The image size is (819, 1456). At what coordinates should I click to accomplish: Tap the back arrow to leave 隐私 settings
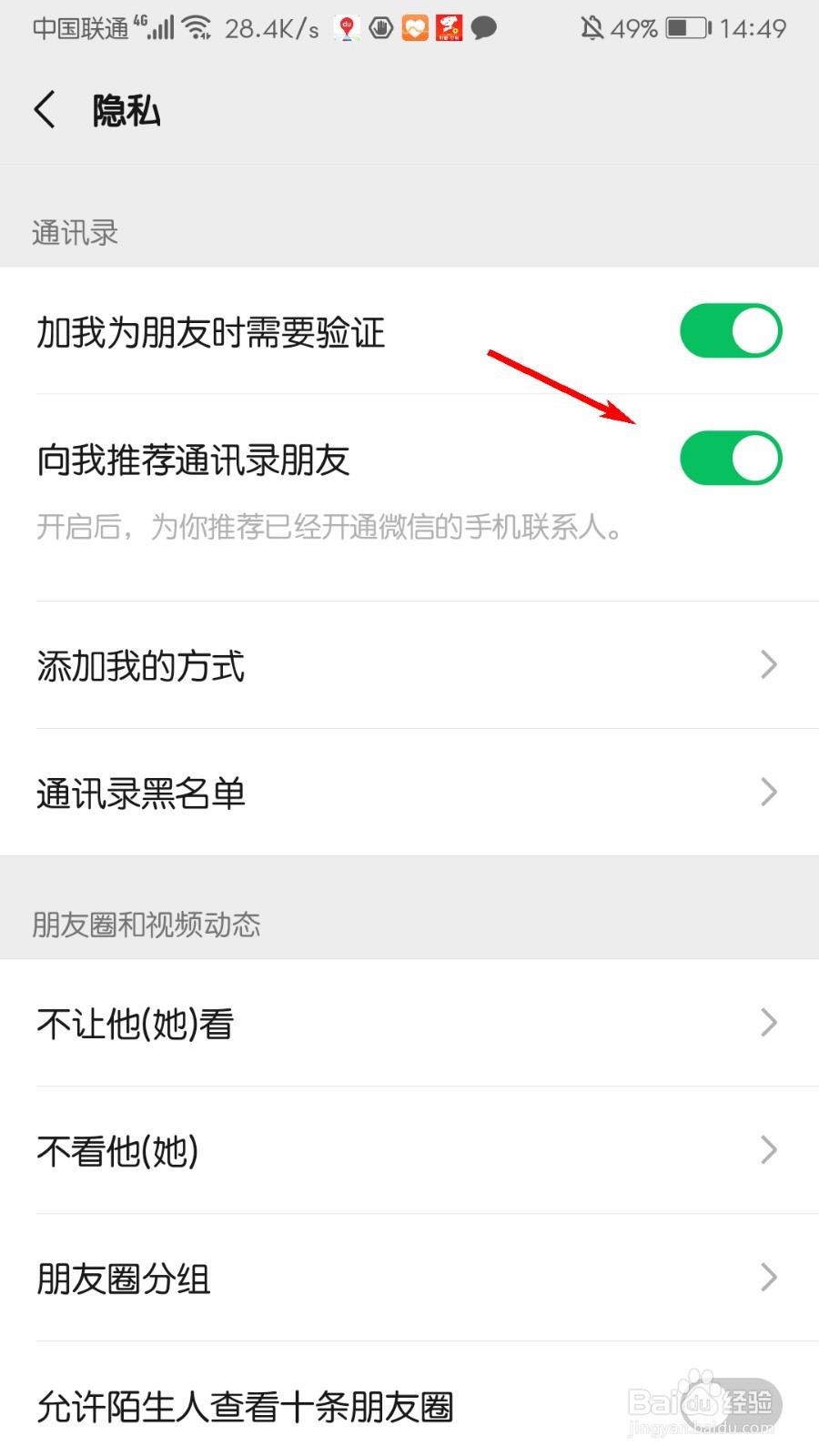point(46,108)
